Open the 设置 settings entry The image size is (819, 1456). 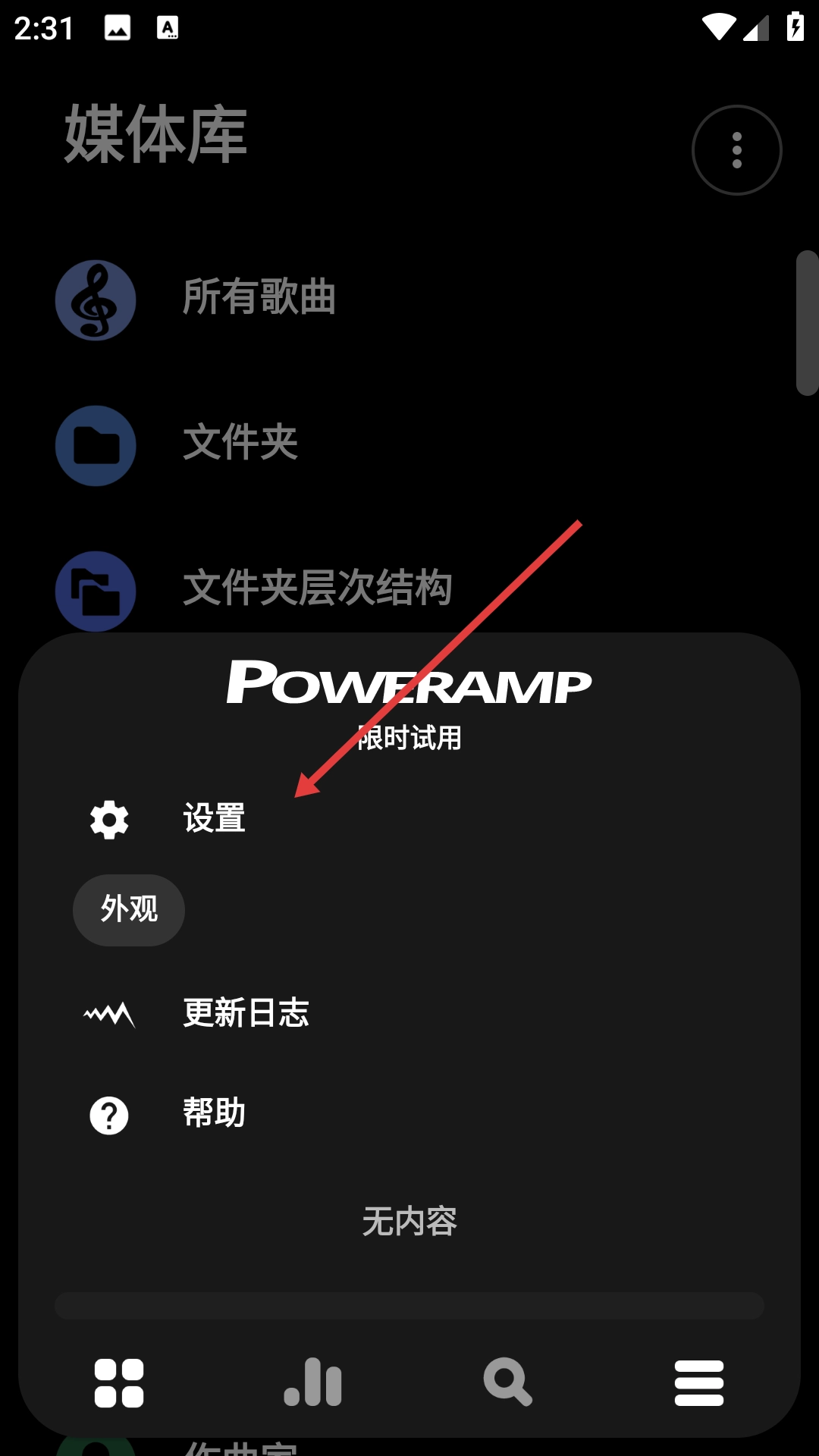click(x=214, y=819)
